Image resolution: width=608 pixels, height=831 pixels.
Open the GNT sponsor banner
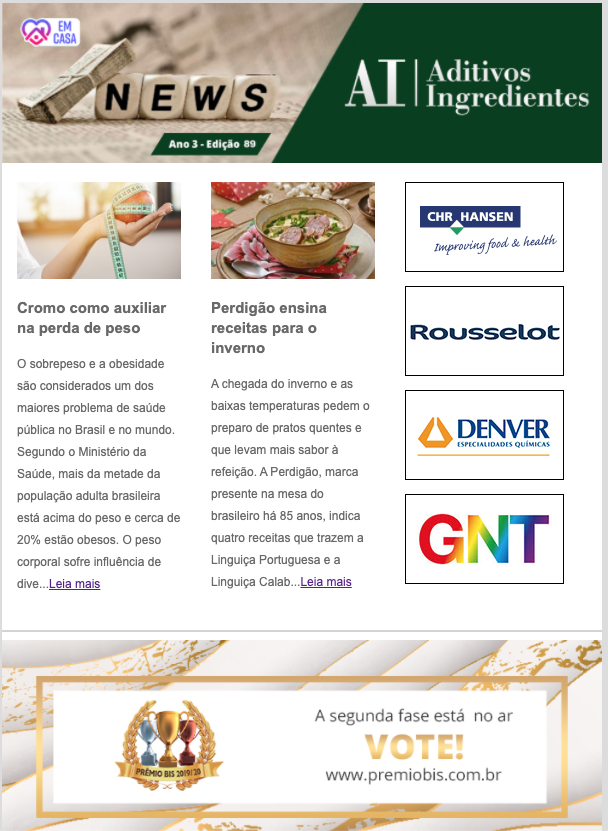coord(484,539)
